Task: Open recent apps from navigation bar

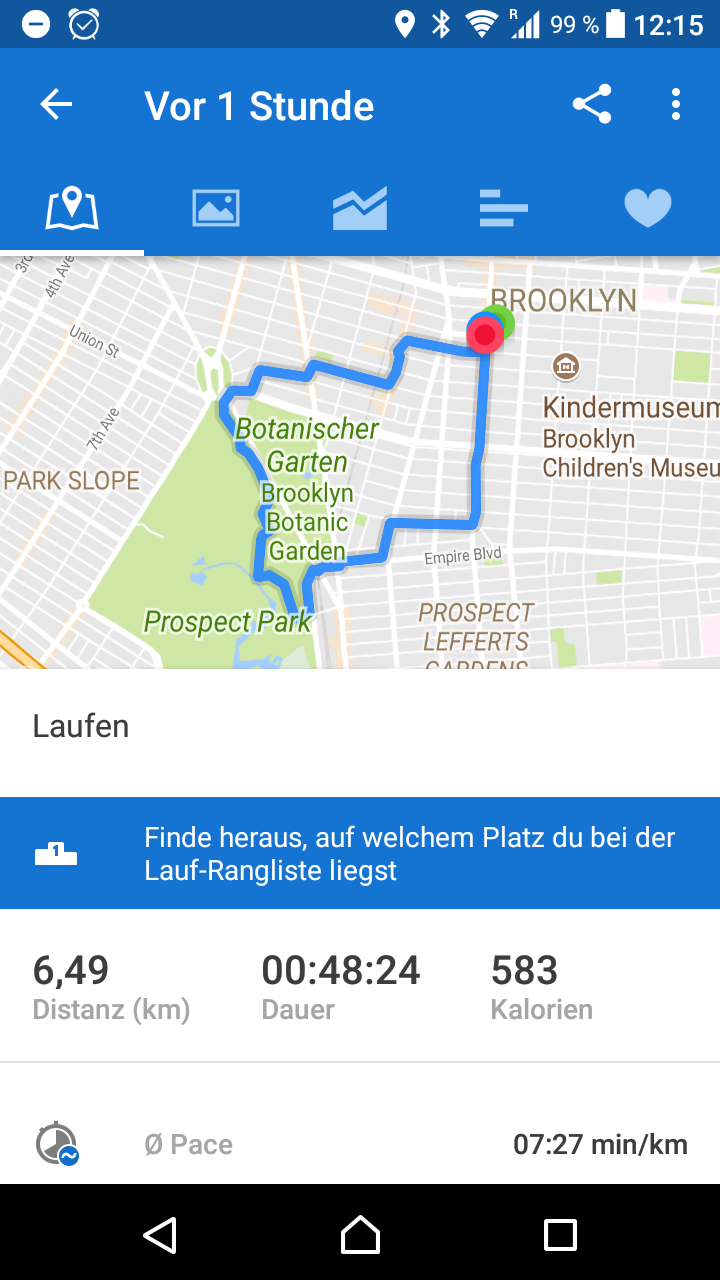Action: [x=560, y=1235]
